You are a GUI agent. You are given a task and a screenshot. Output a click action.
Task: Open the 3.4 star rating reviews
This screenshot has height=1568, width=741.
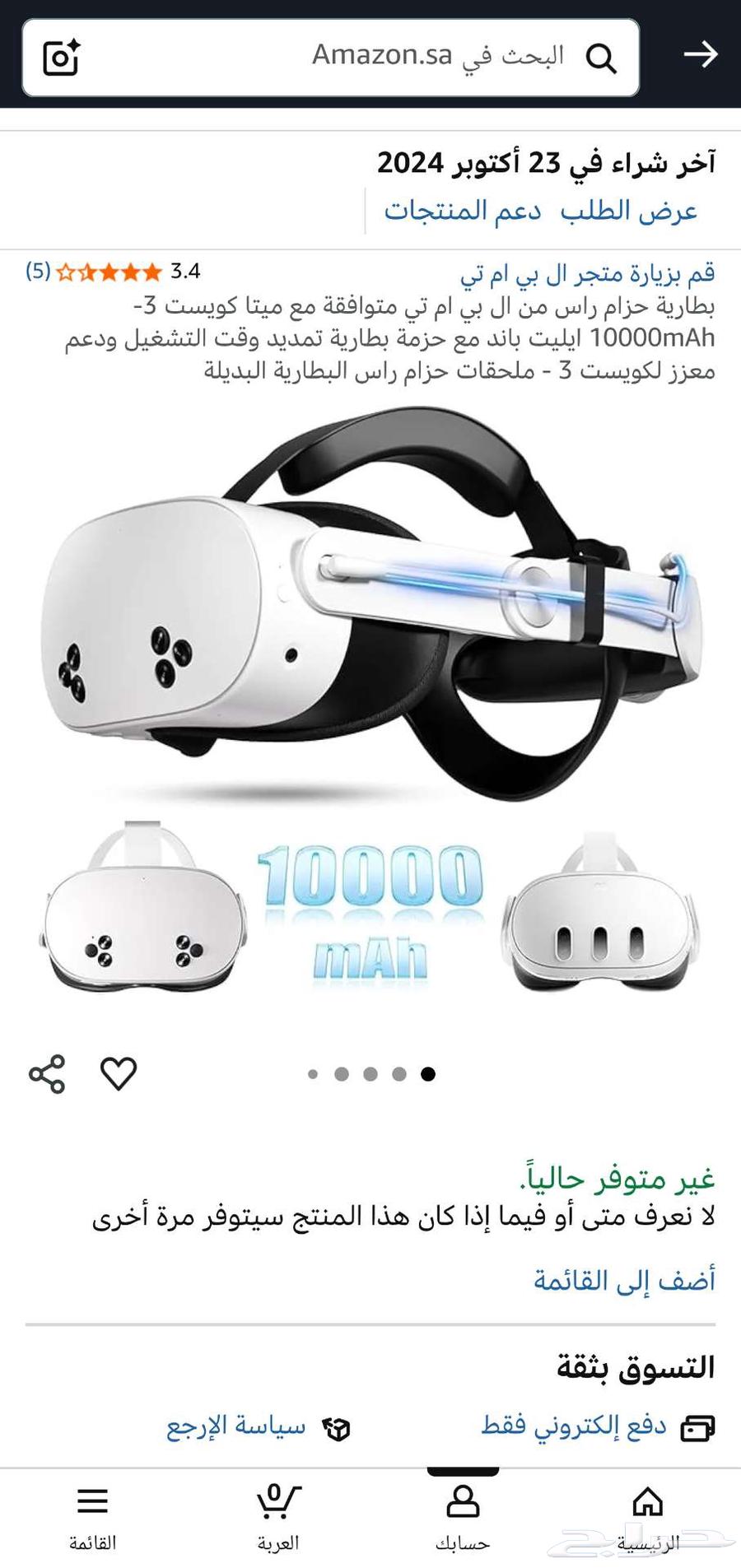(113, 272)
